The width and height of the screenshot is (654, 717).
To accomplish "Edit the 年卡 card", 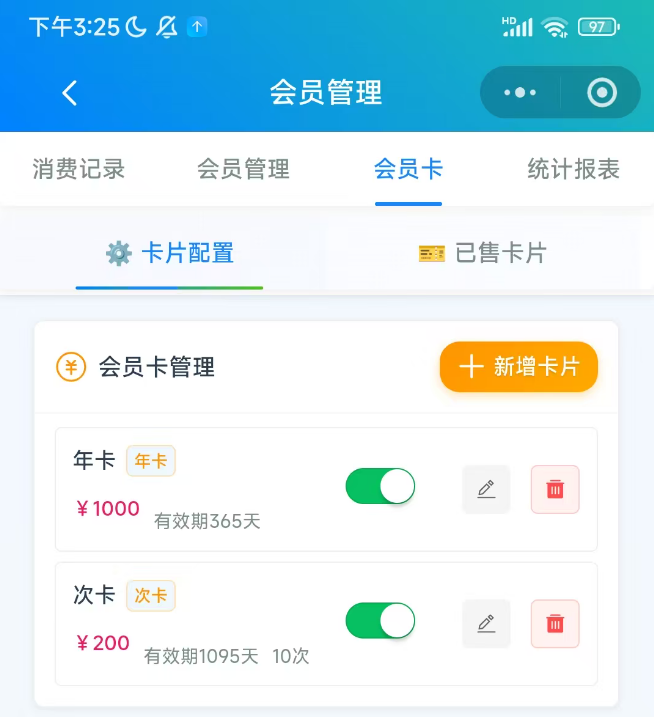I will (x=486, y=489).
